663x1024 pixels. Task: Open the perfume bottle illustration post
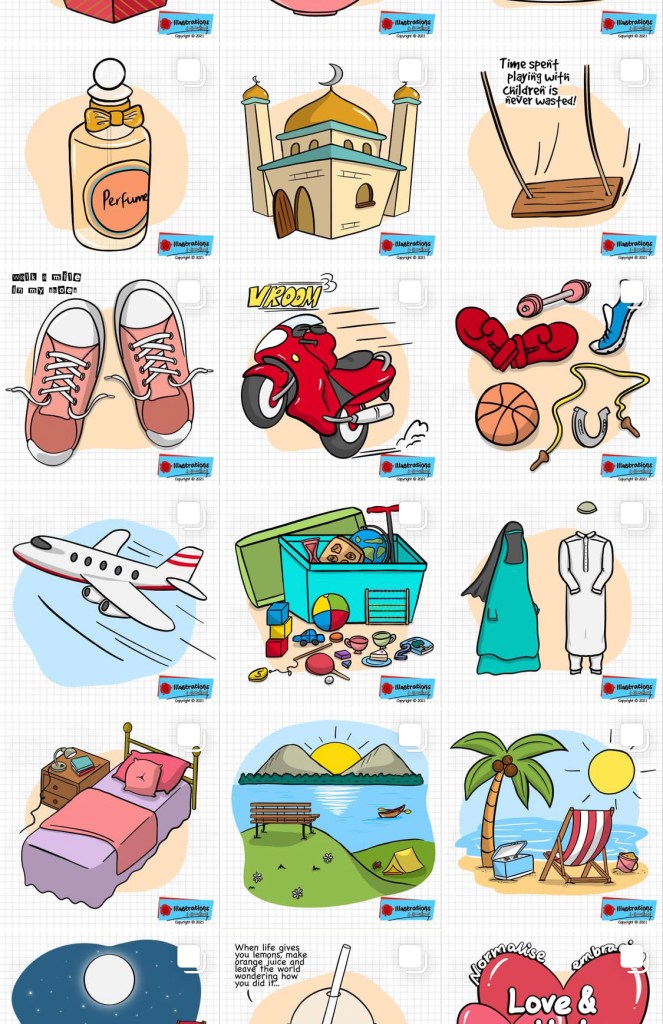coord(109,155)
